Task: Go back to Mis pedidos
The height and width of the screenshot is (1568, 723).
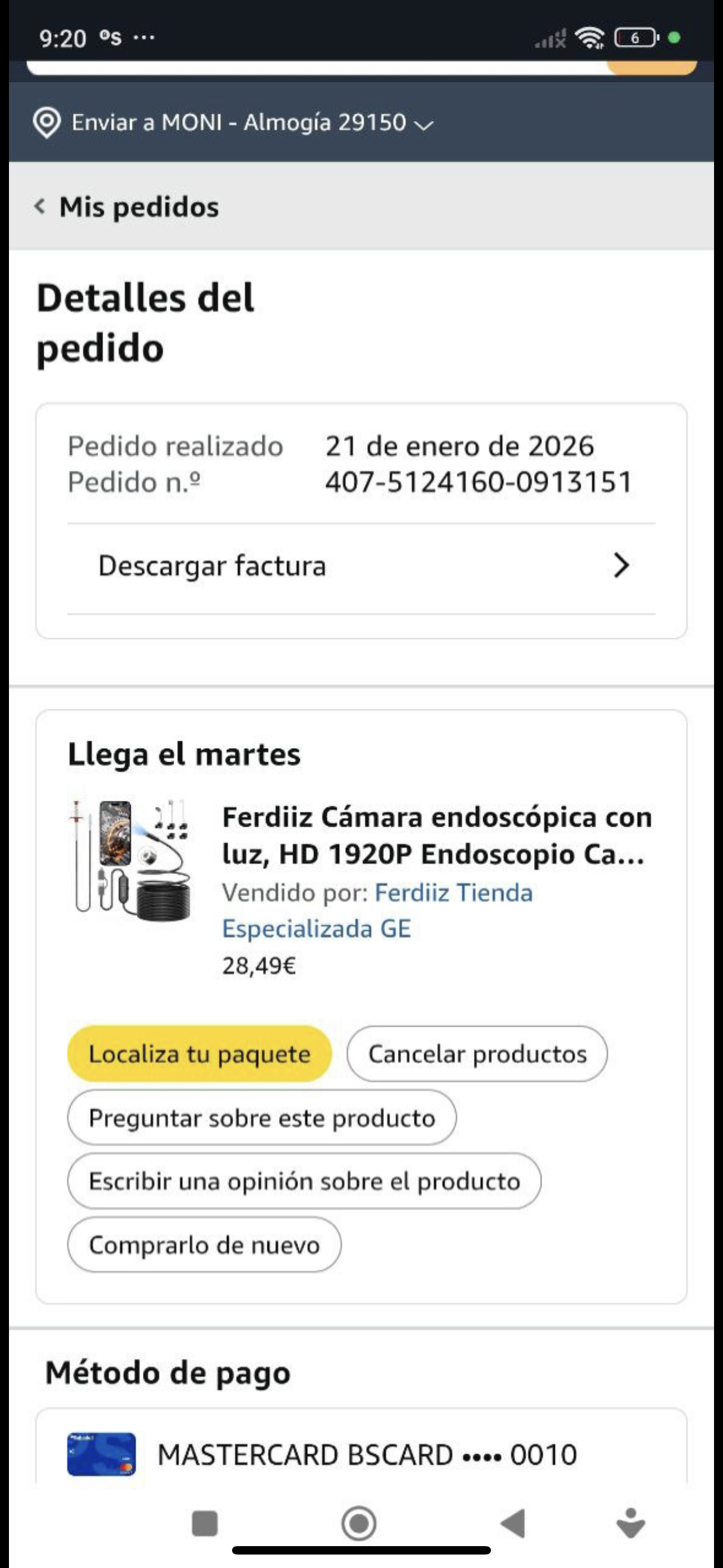Action: tap(127, 207)
